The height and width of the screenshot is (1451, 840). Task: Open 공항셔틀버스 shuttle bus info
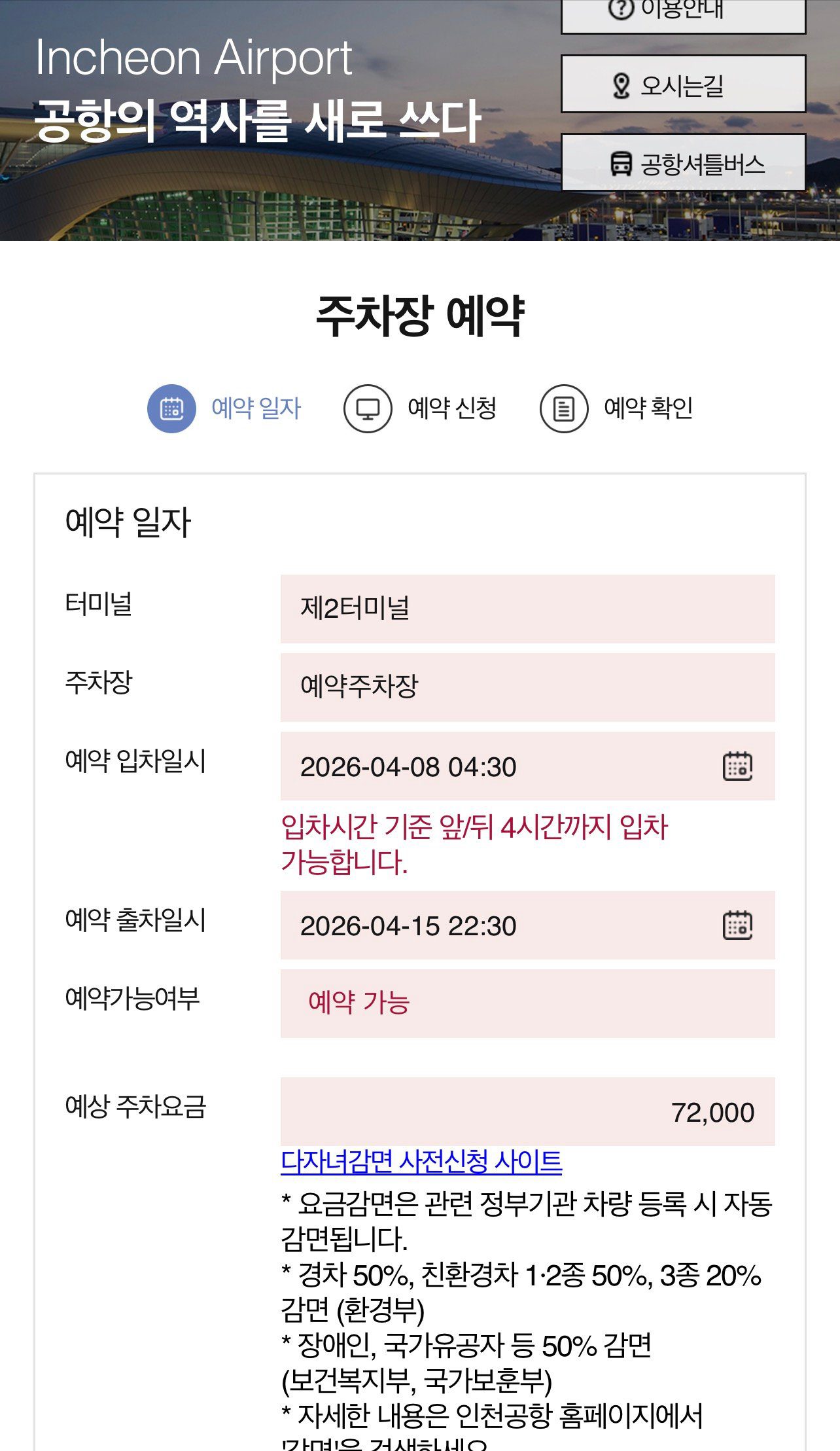tap(683, 163)
